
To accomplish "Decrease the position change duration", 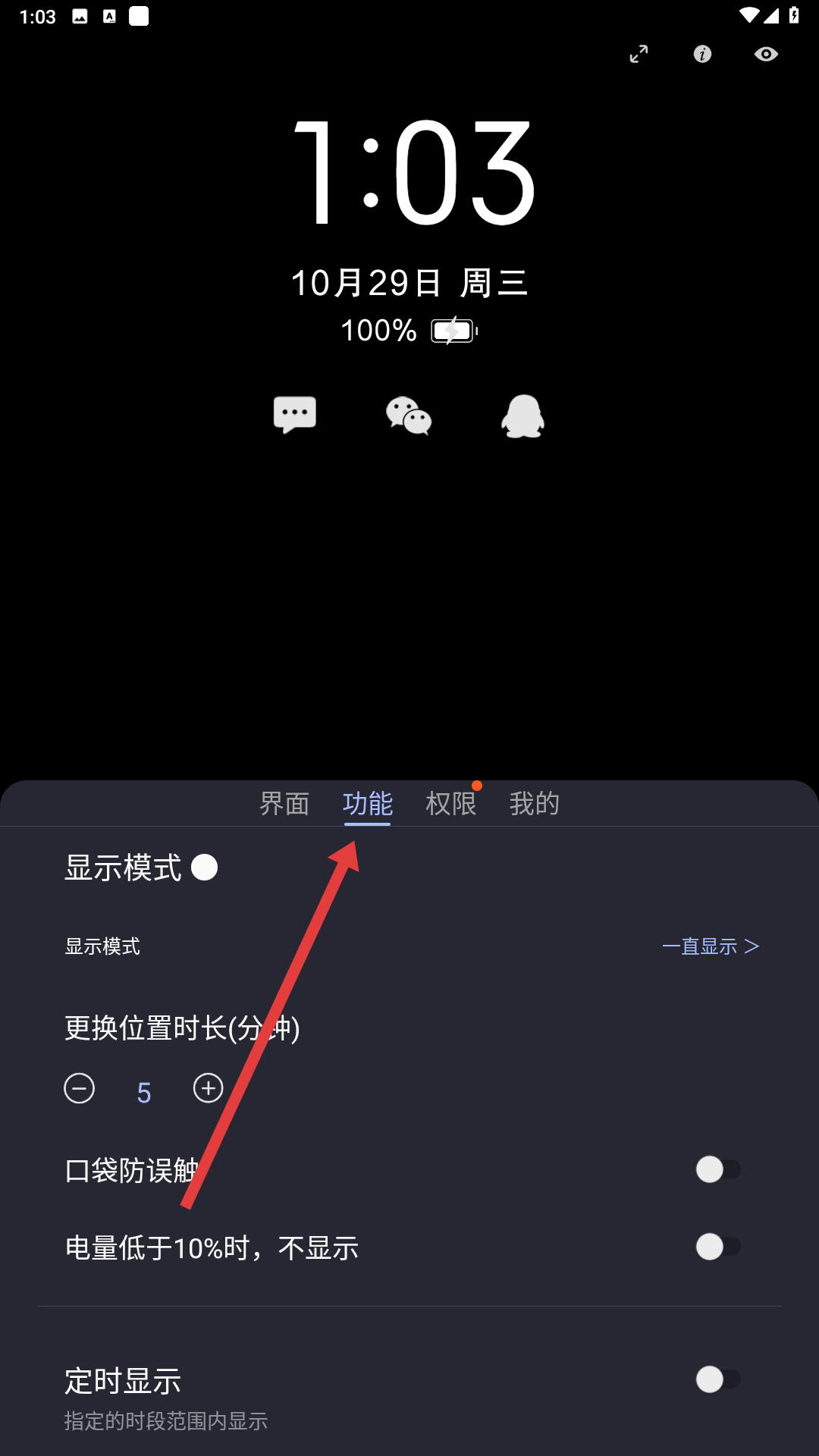I will [x=80, y=1088].
